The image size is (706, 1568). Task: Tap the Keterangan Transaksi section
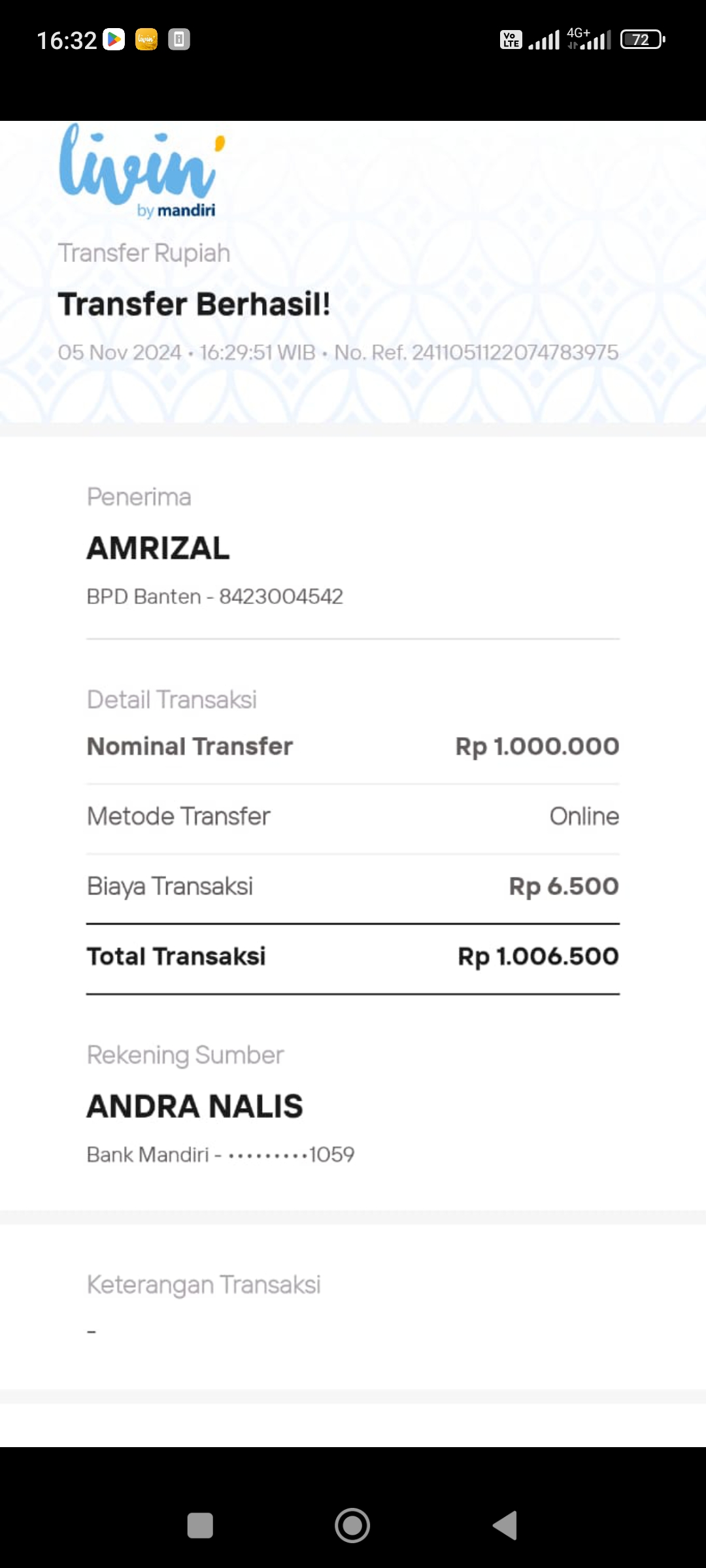203,1283
